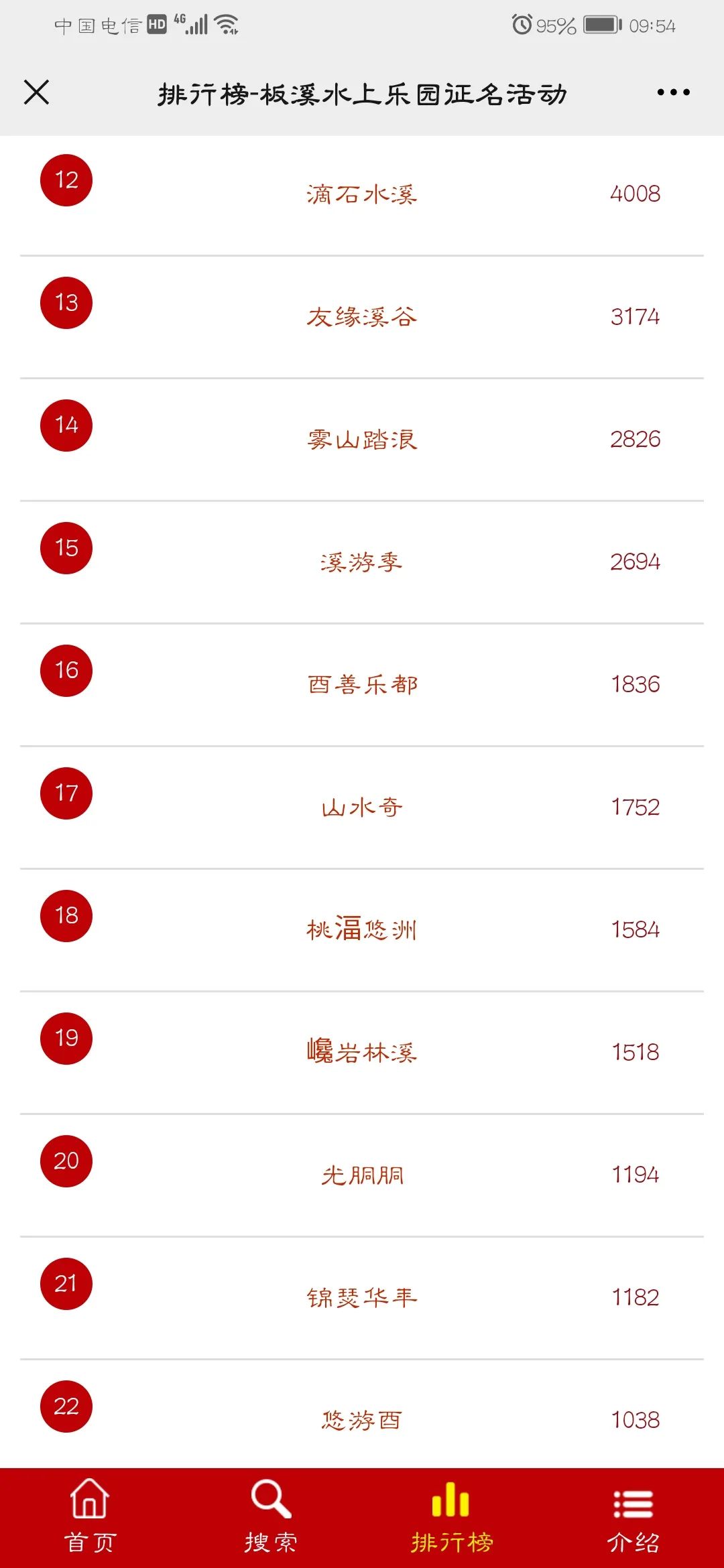Select the entry 溪游季

[362, 562]
